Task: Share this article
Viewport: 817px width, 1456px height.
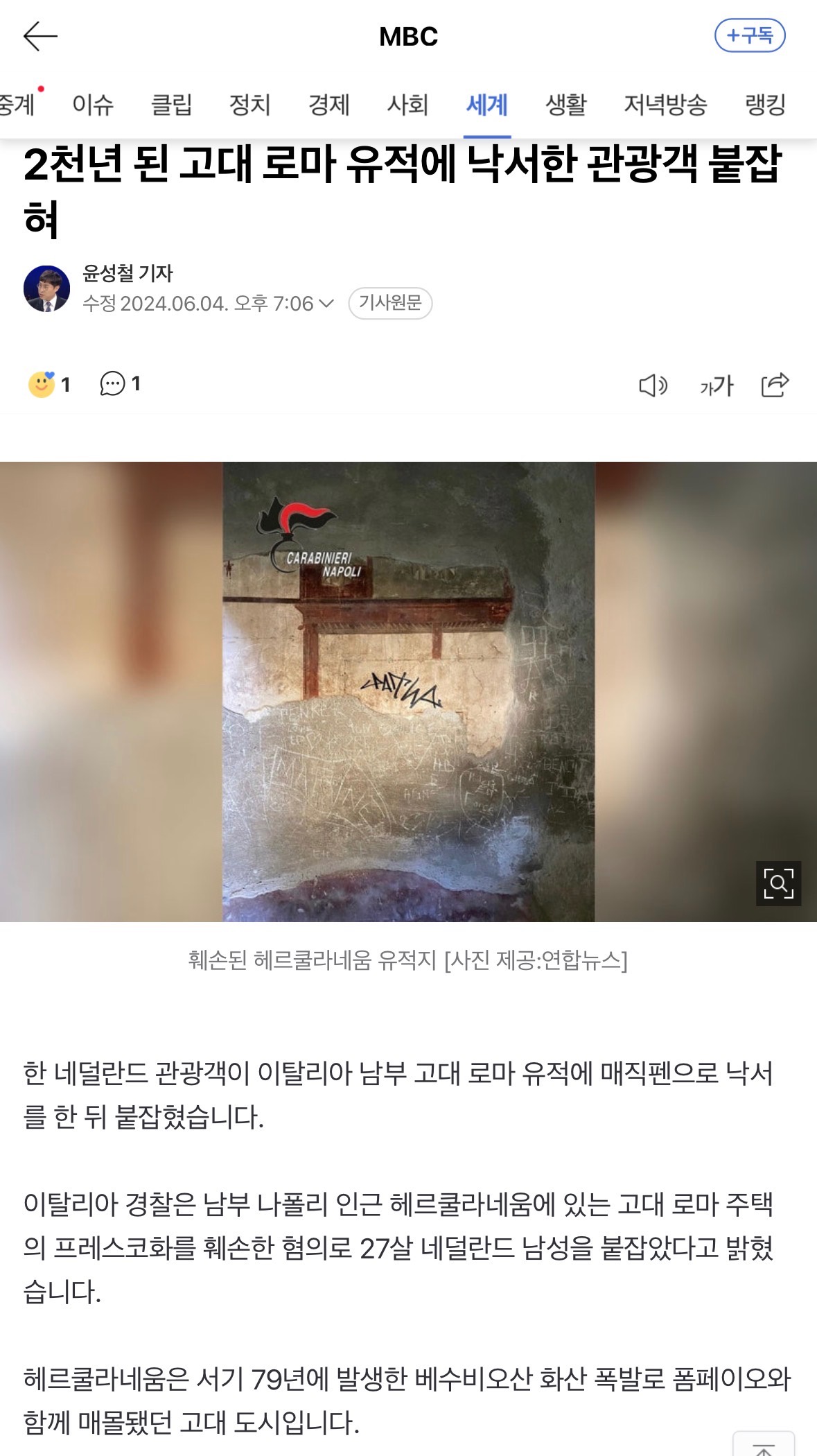Action: click(x=775, y=385)
